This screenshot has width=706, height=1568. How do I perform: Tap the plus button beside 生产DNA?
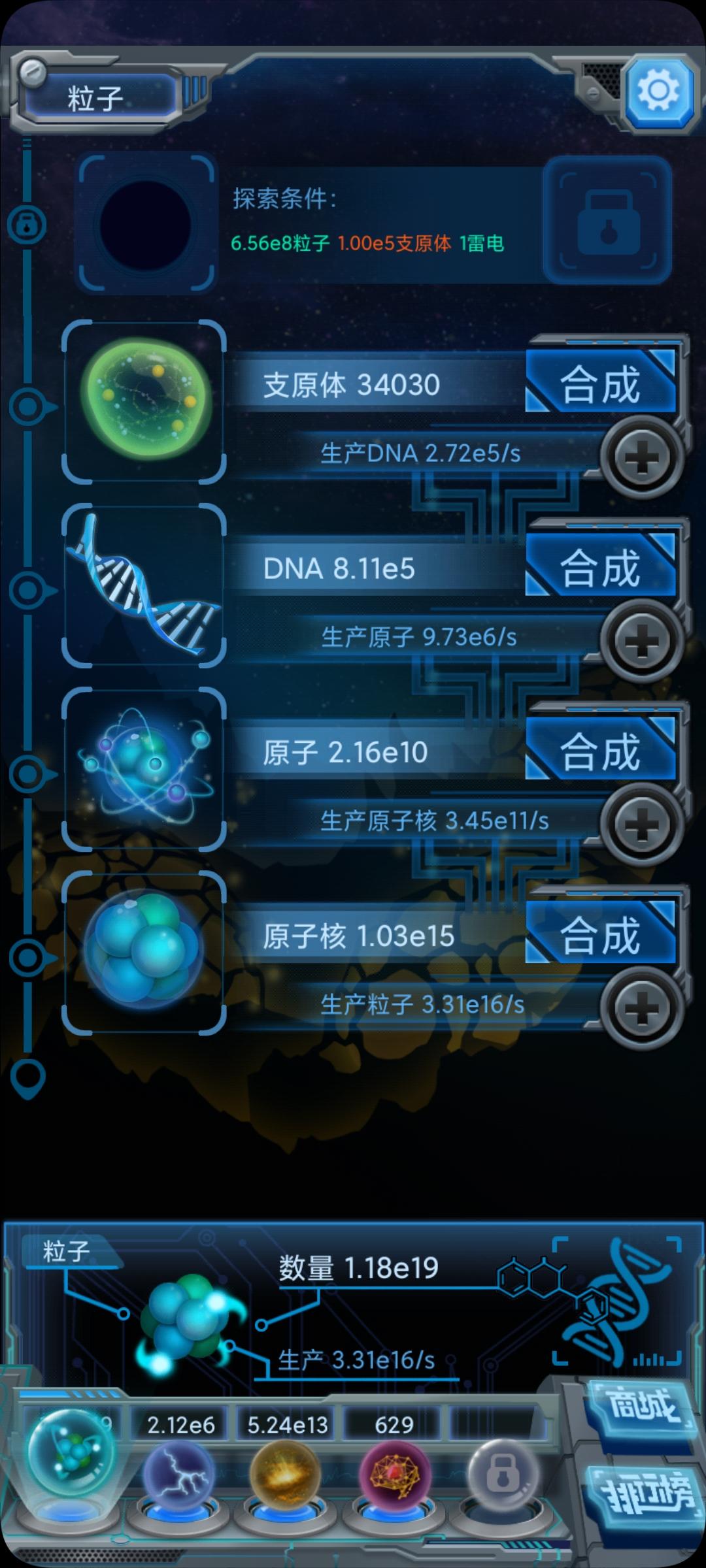(x=642, y=456)
